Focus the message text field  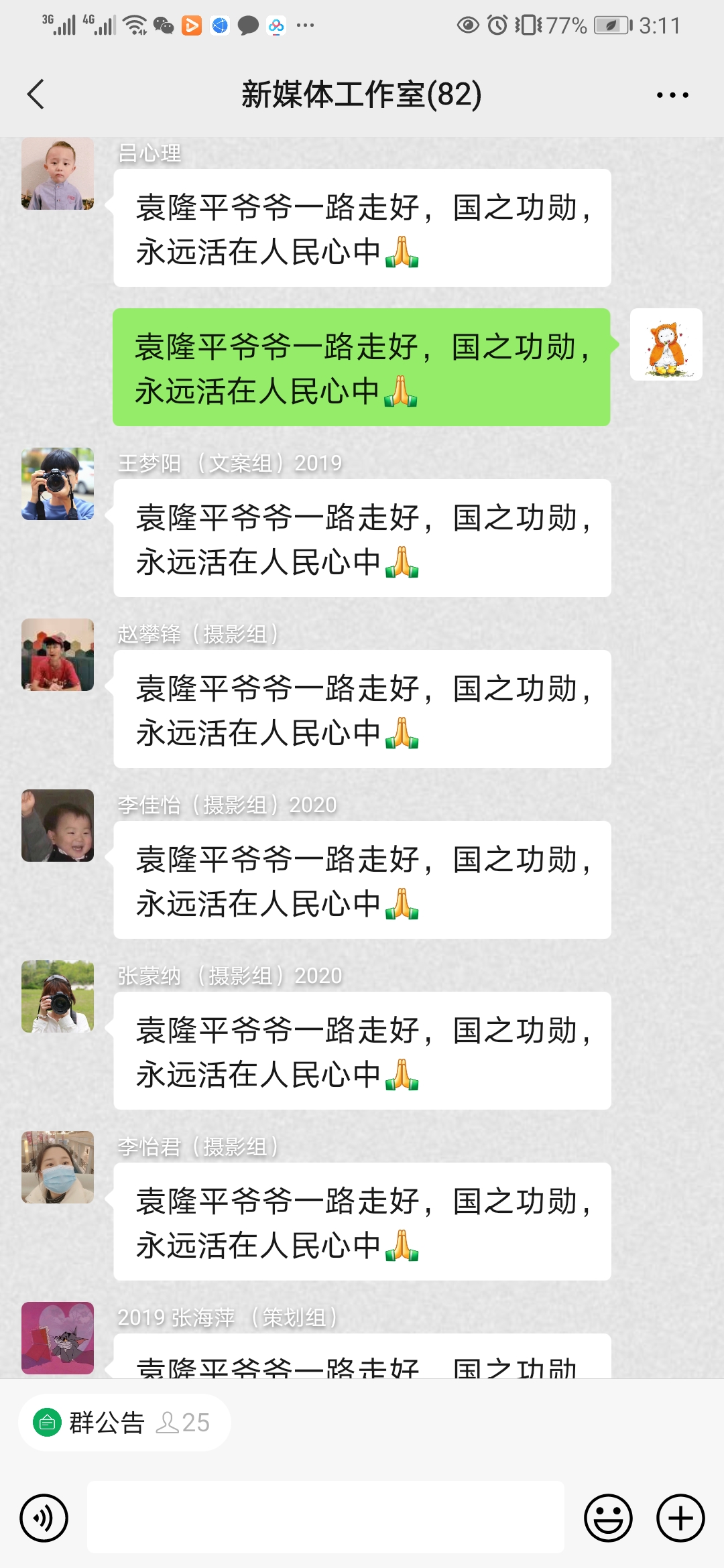point(326,1518)
